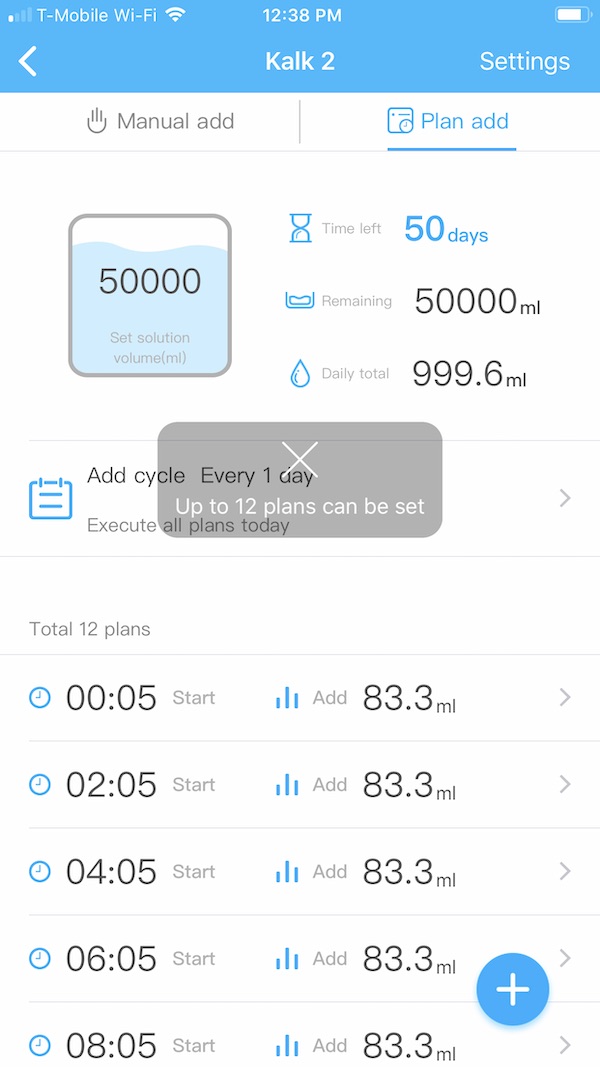Switch to the Manual add tab
Image resolution: width=600 pixels, height=1067 pixels.
(161, 121)
